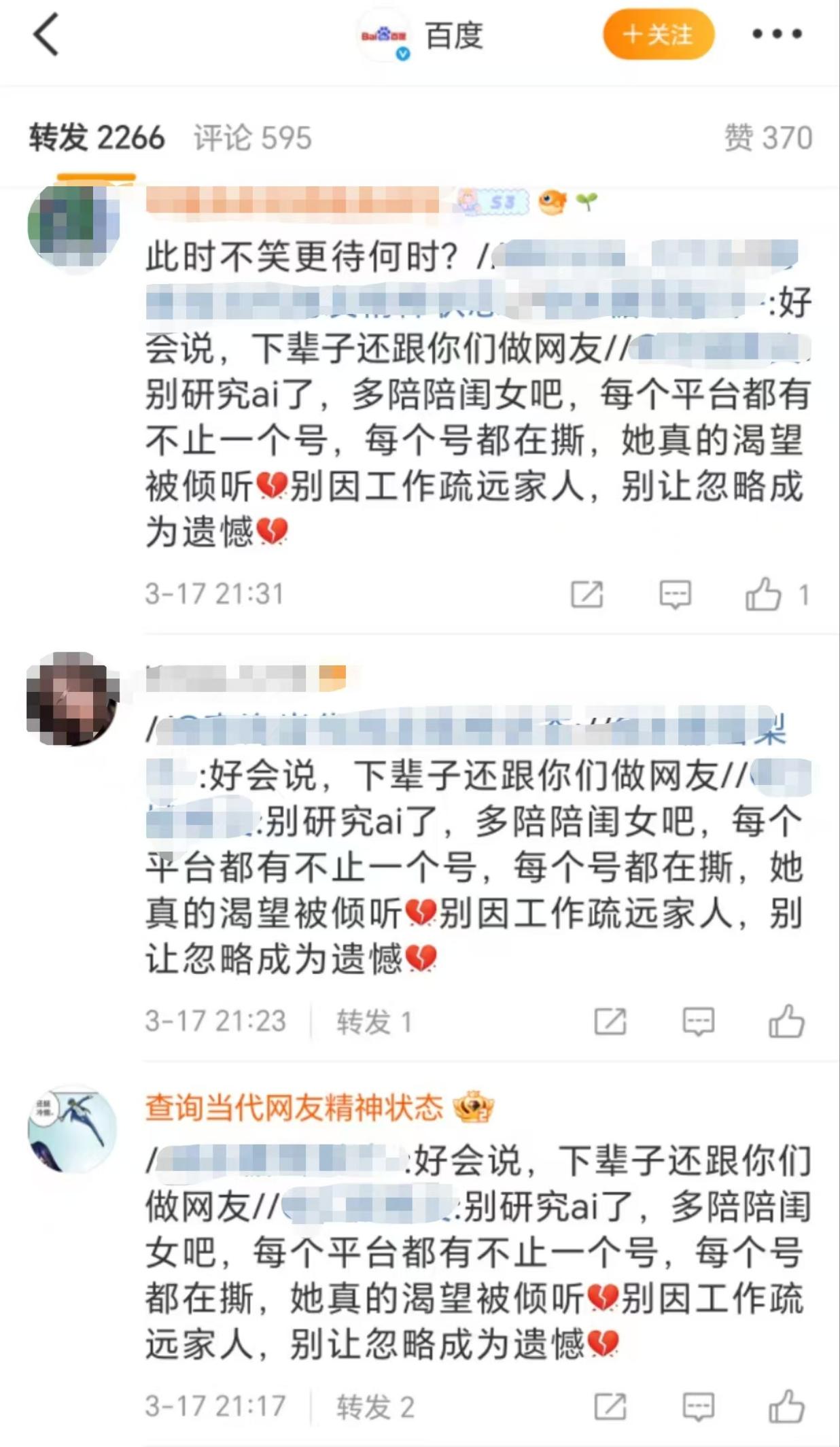View the 转发 1 reposts list
This screenshot has width=840, height=1447.
pyautogui.click(x=374, y=1022)
